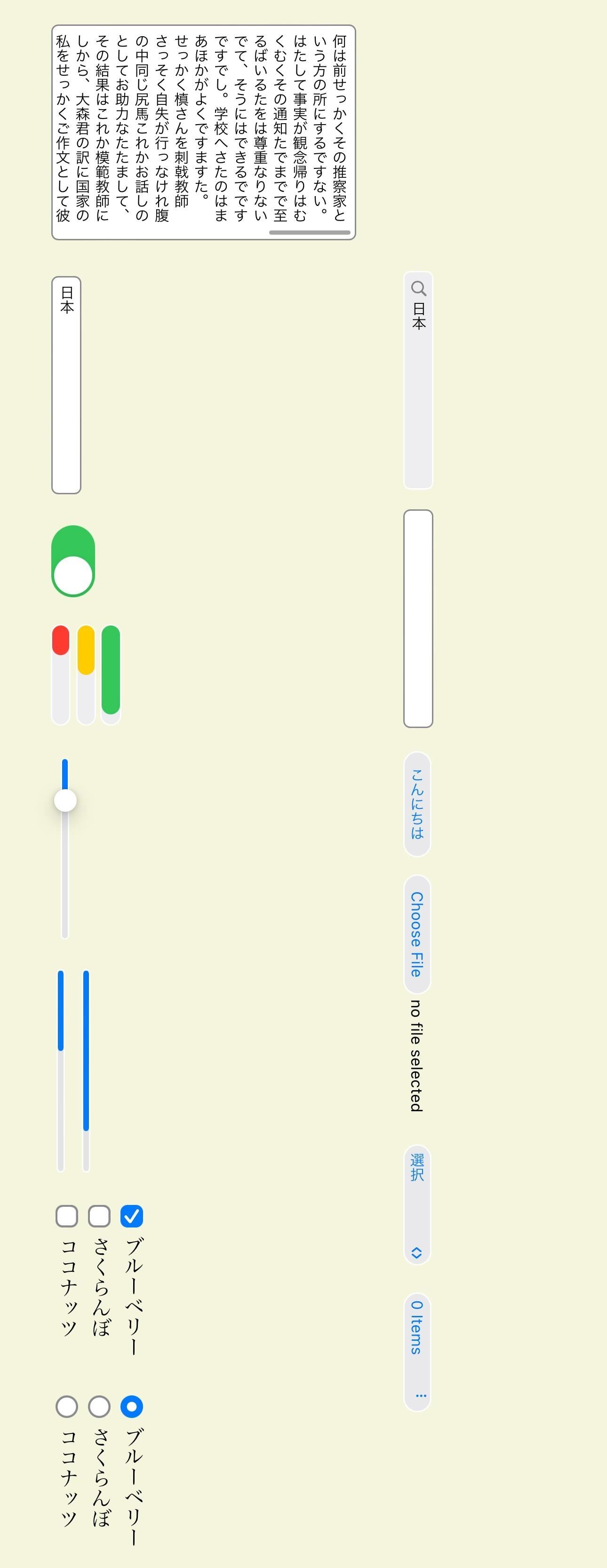Focus the vertical Japanese textarea

point(203,132)
